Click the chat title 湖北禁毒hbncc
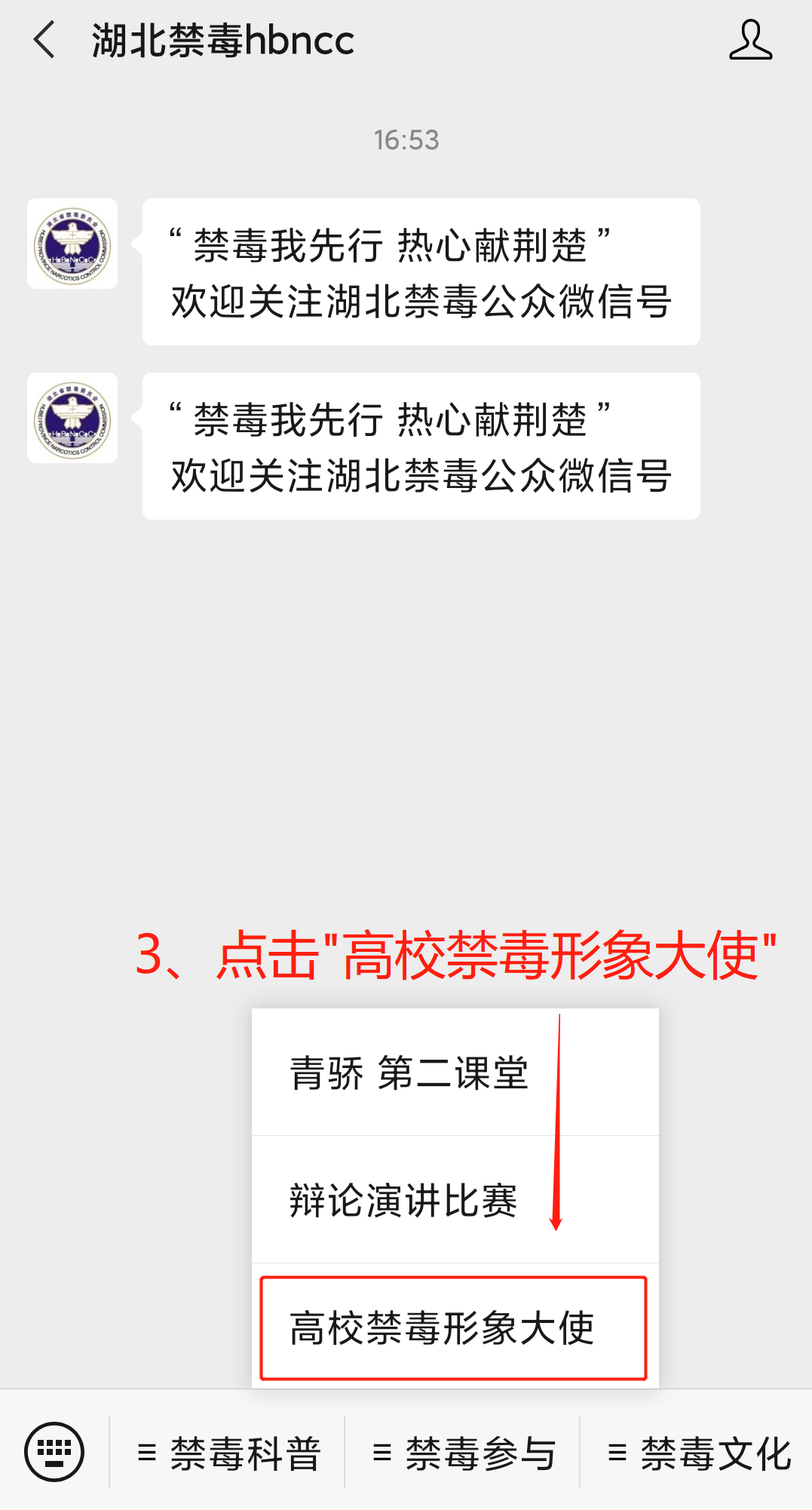 pyautogui.click(x=222, y=41)
